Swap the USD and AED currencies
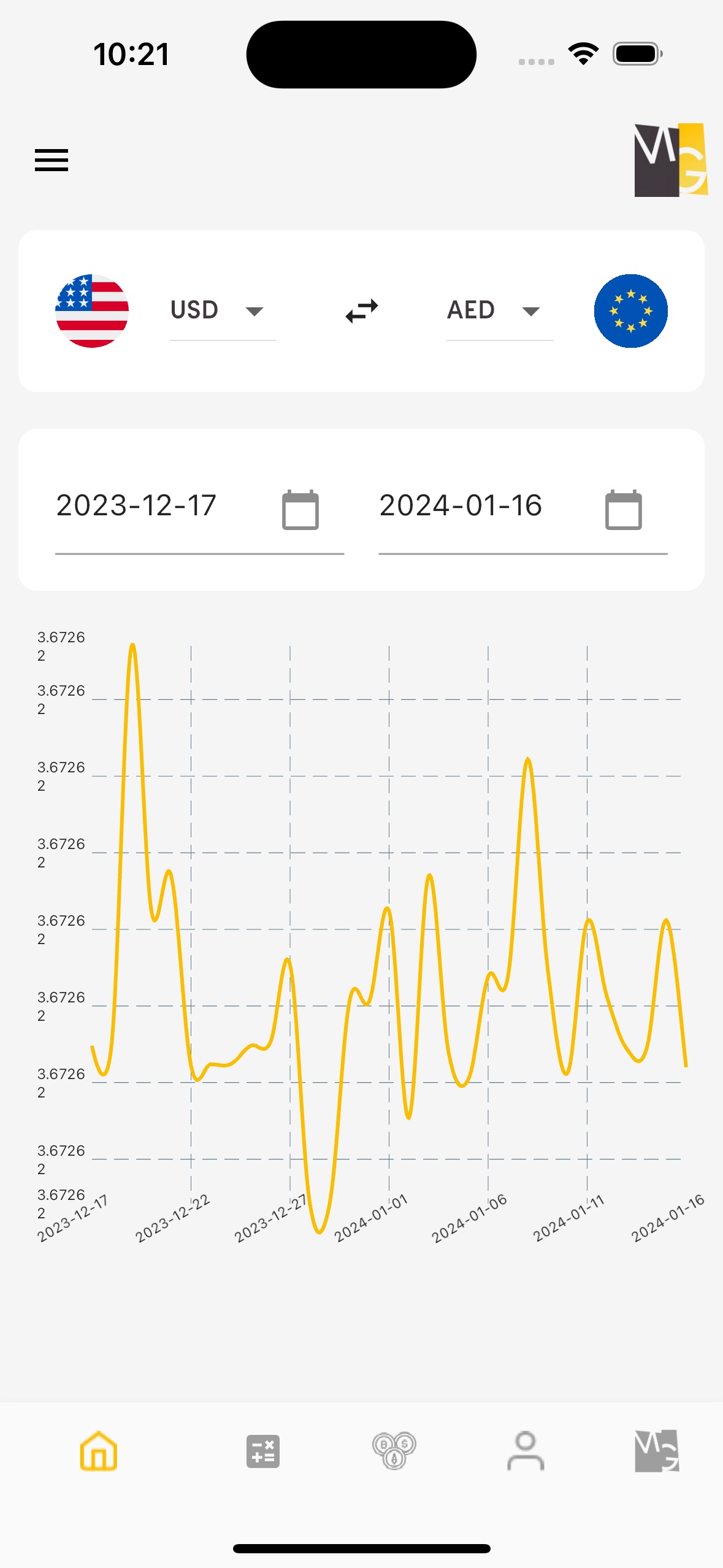The width and height of the screenshot is (723, 1568). [x=362, y=311]
